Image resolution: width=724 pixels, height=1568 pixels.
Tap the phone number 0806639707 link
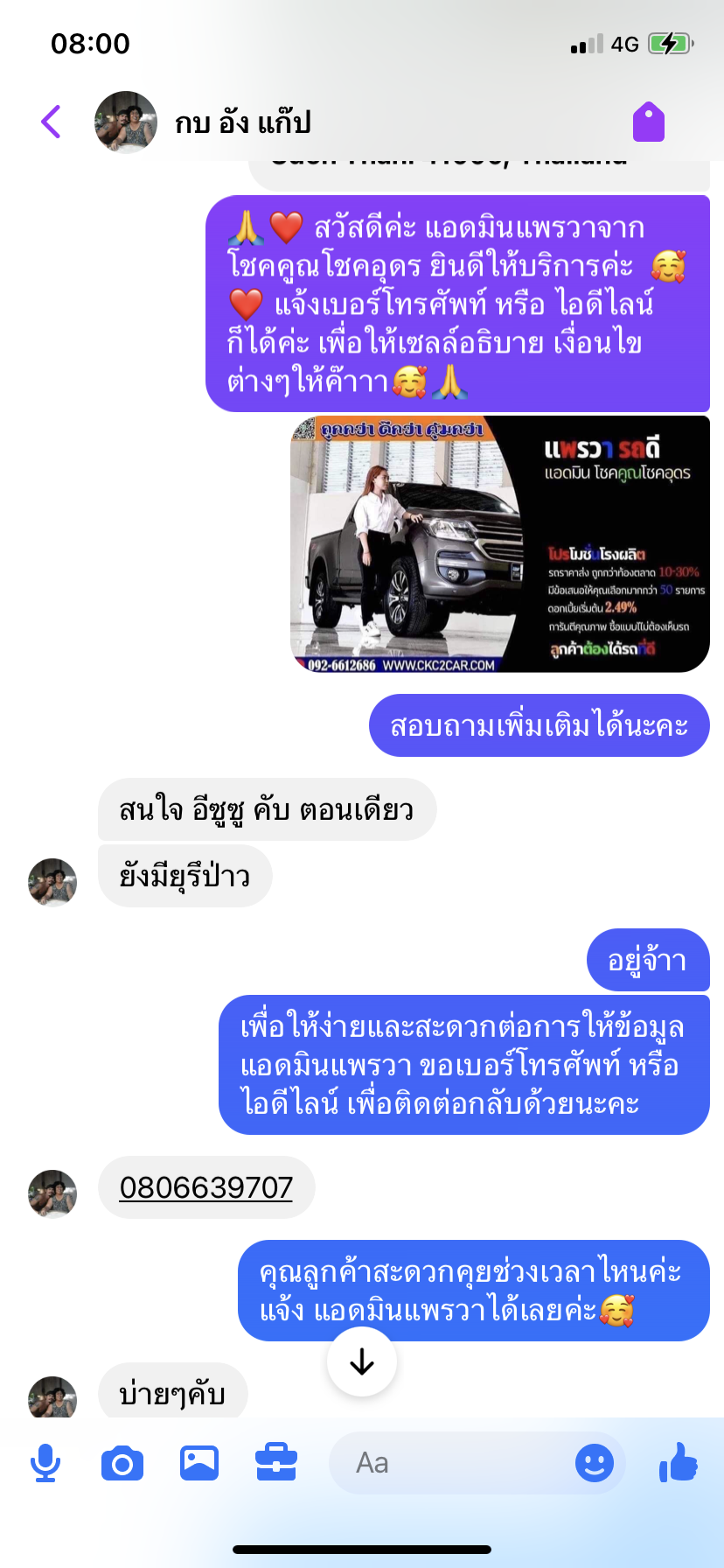click(x=206, y=1187)
